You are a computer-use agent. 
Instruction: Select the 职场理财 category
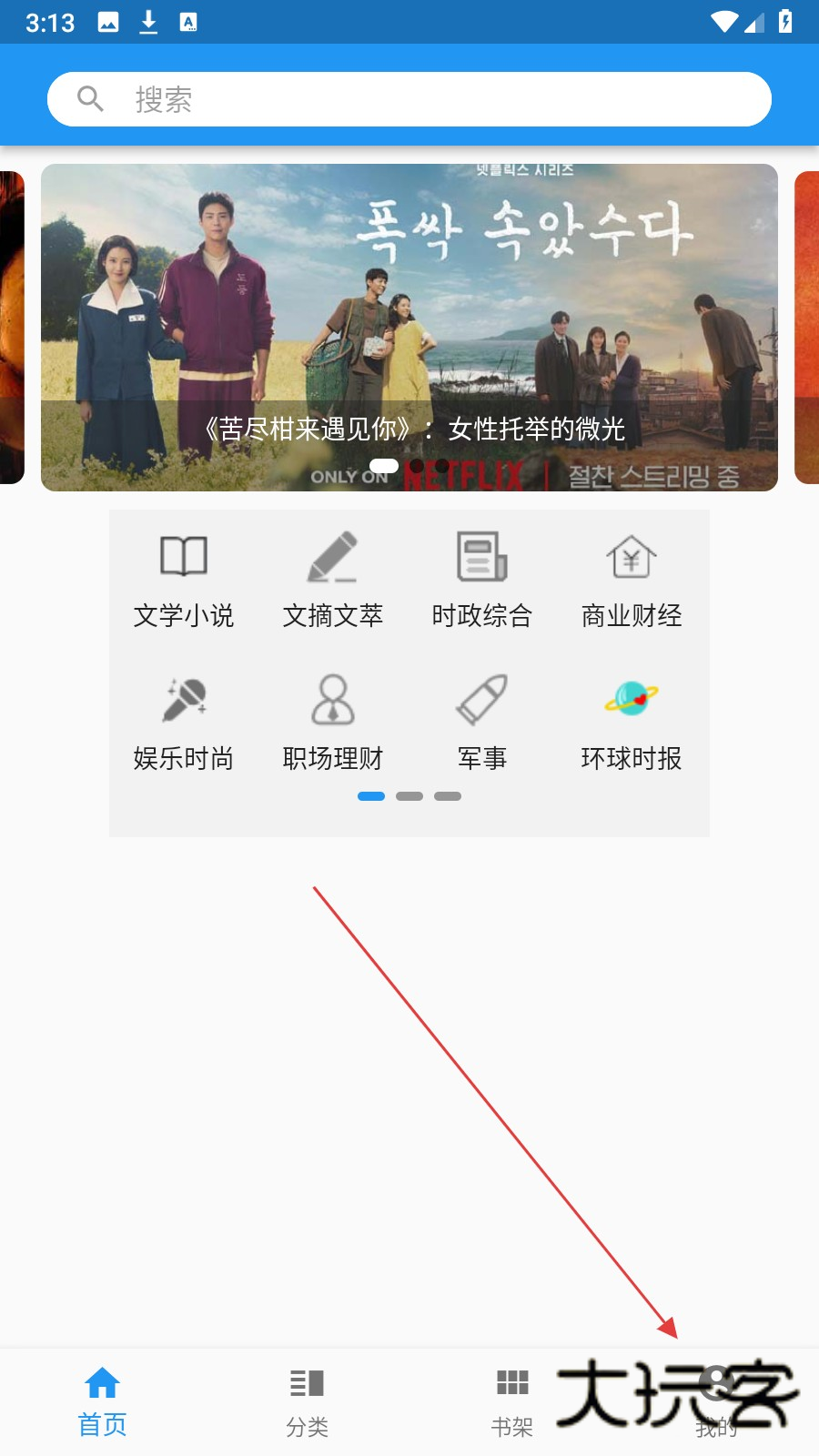(333, 723)
